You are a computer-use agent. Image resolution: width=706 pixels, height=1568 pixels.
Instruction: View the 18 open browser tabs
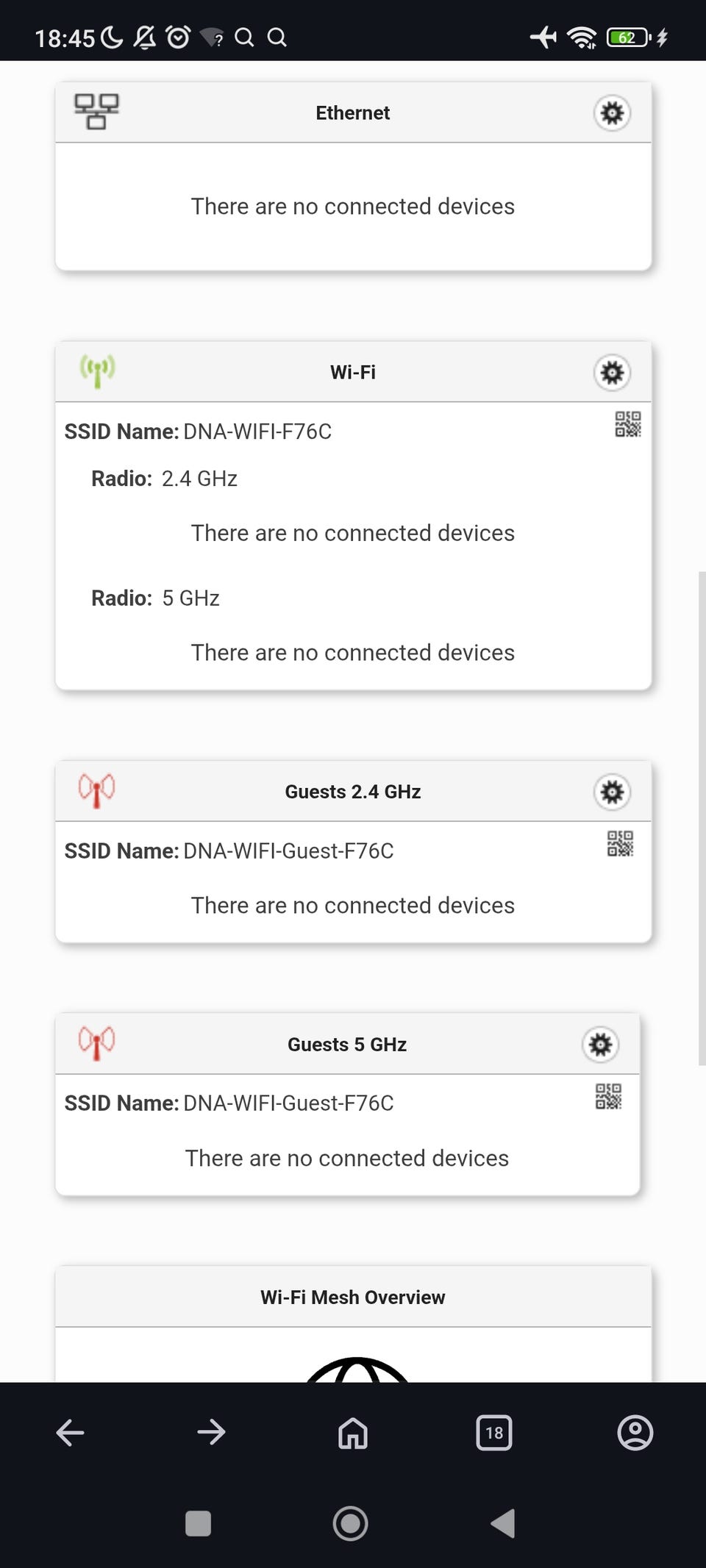point(494,1432)
